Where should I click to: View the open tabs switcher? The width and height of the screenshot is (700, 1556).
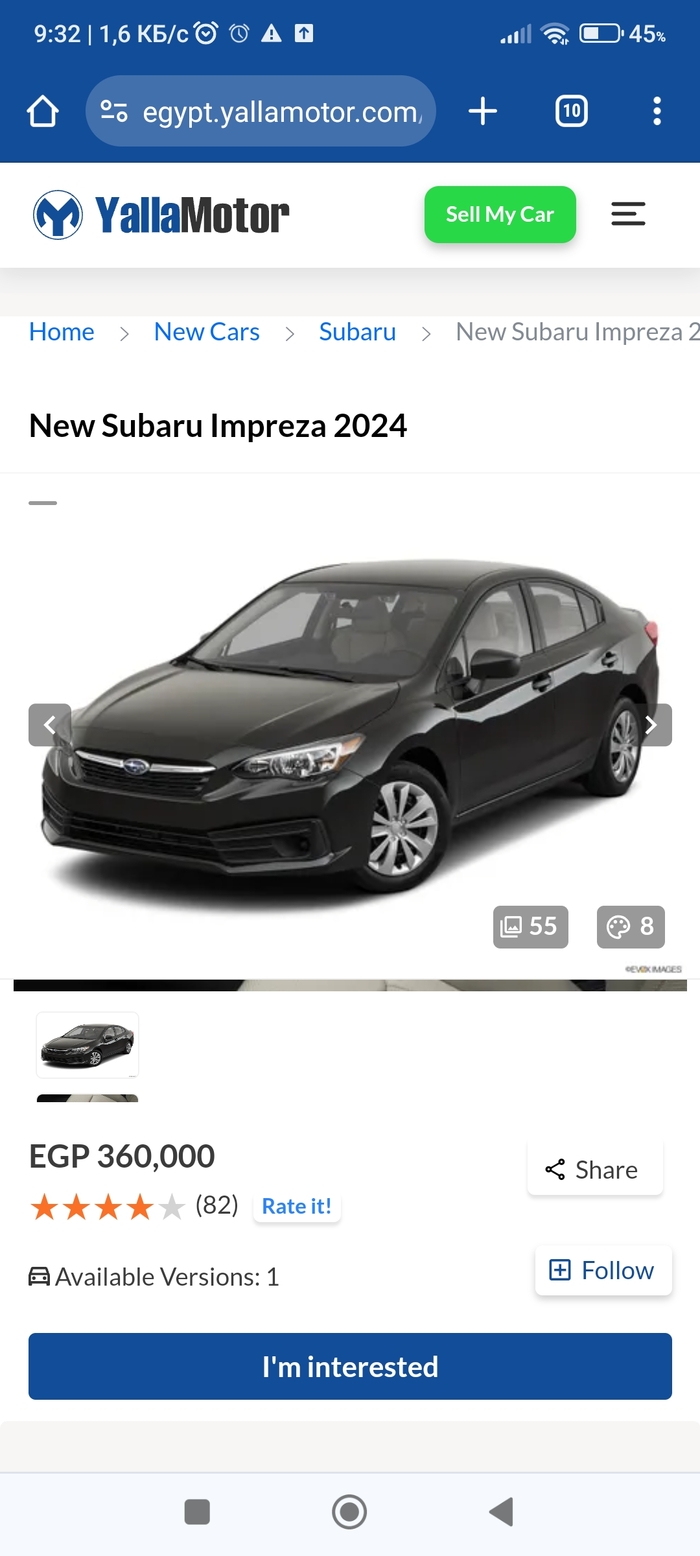click(571, 111)
